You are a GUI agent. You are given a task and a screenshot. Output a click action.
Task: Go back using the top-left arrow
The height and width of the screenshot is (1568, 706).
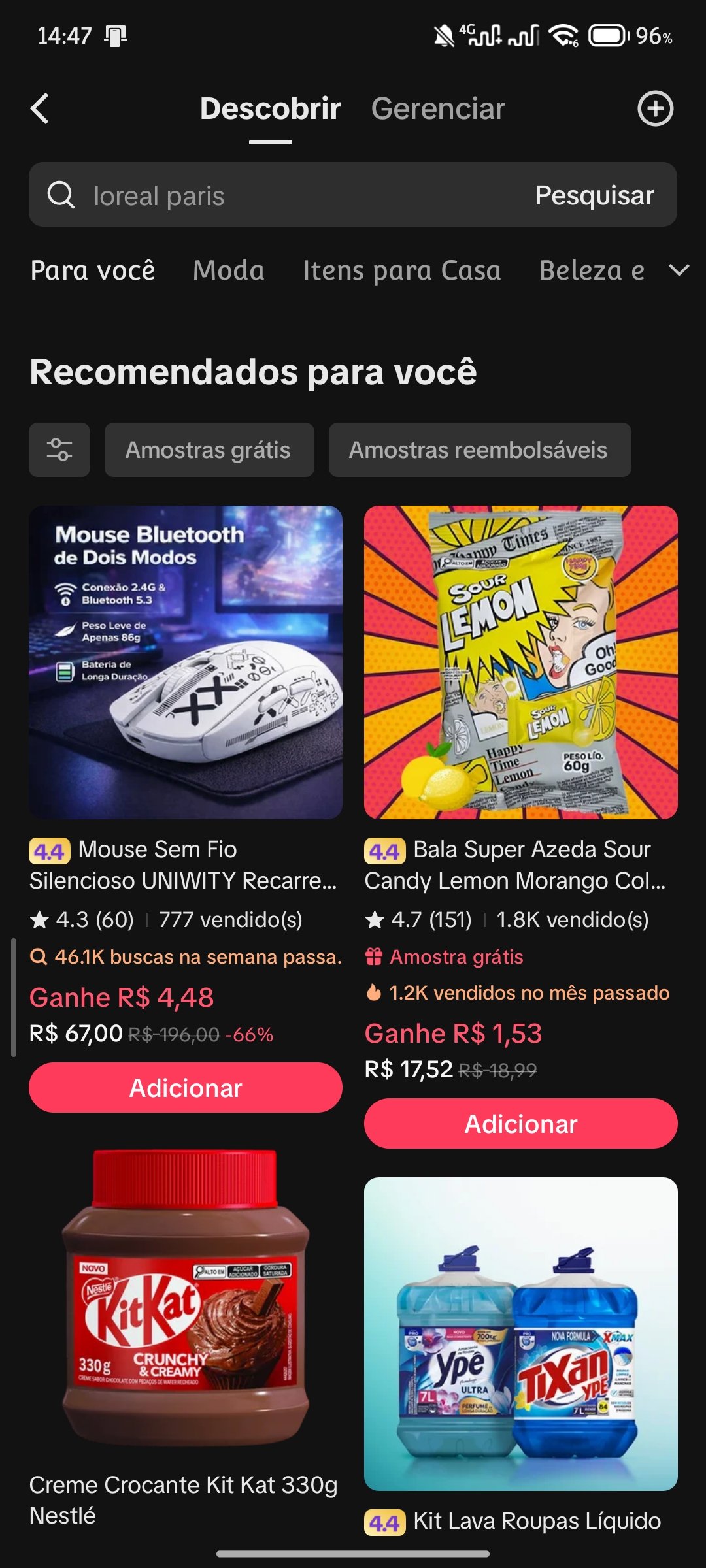(x=41, y=108)
